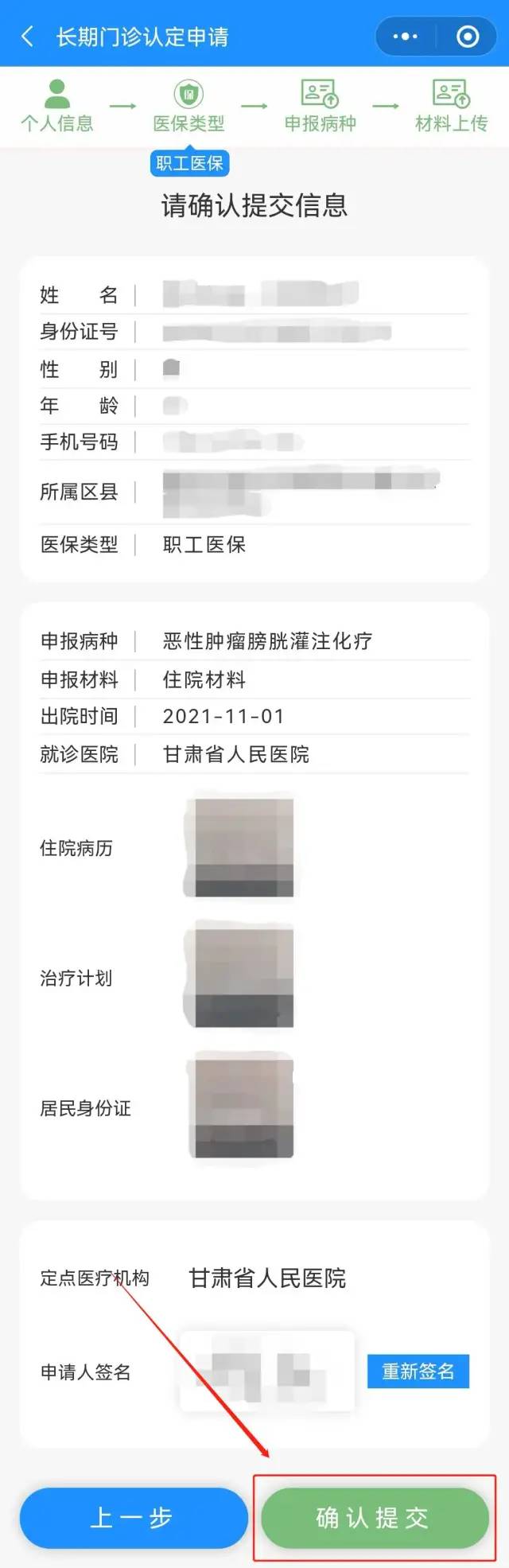This screenshot has width=509, height=1568.
Task: Go back from 长期门诊认定申请 page
Action: tap(28, 37)
